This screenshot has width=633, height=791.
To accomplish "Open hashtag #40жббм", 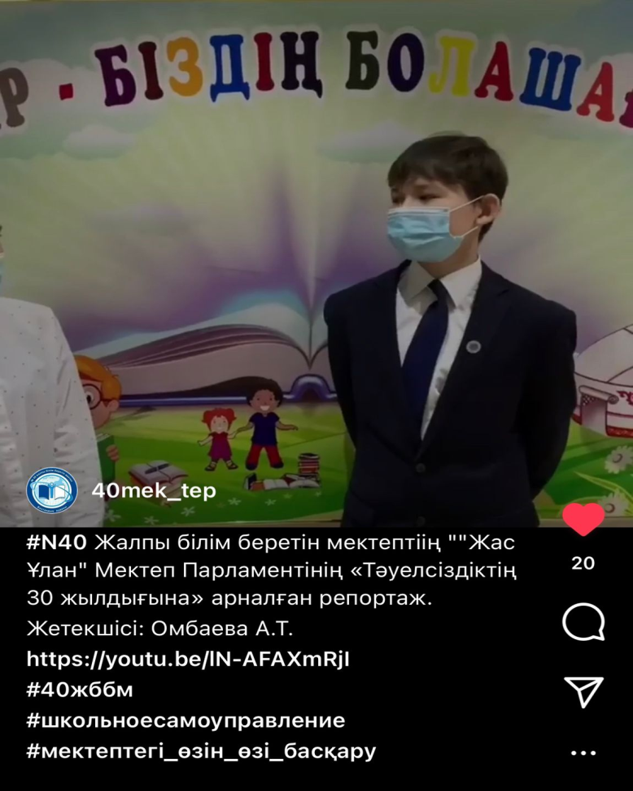I will (x=79, y=690).
